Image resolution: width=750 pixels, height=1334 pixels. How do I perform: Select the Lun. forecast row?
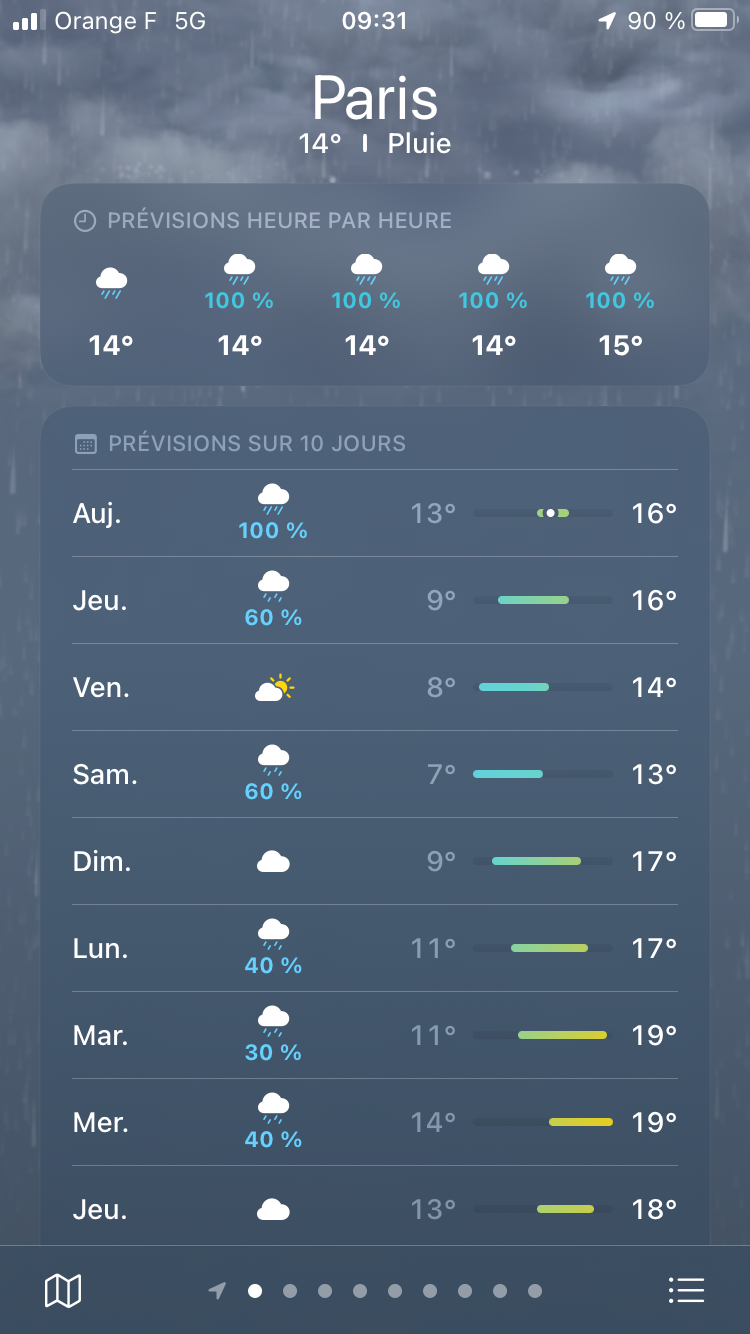[375, 949]
